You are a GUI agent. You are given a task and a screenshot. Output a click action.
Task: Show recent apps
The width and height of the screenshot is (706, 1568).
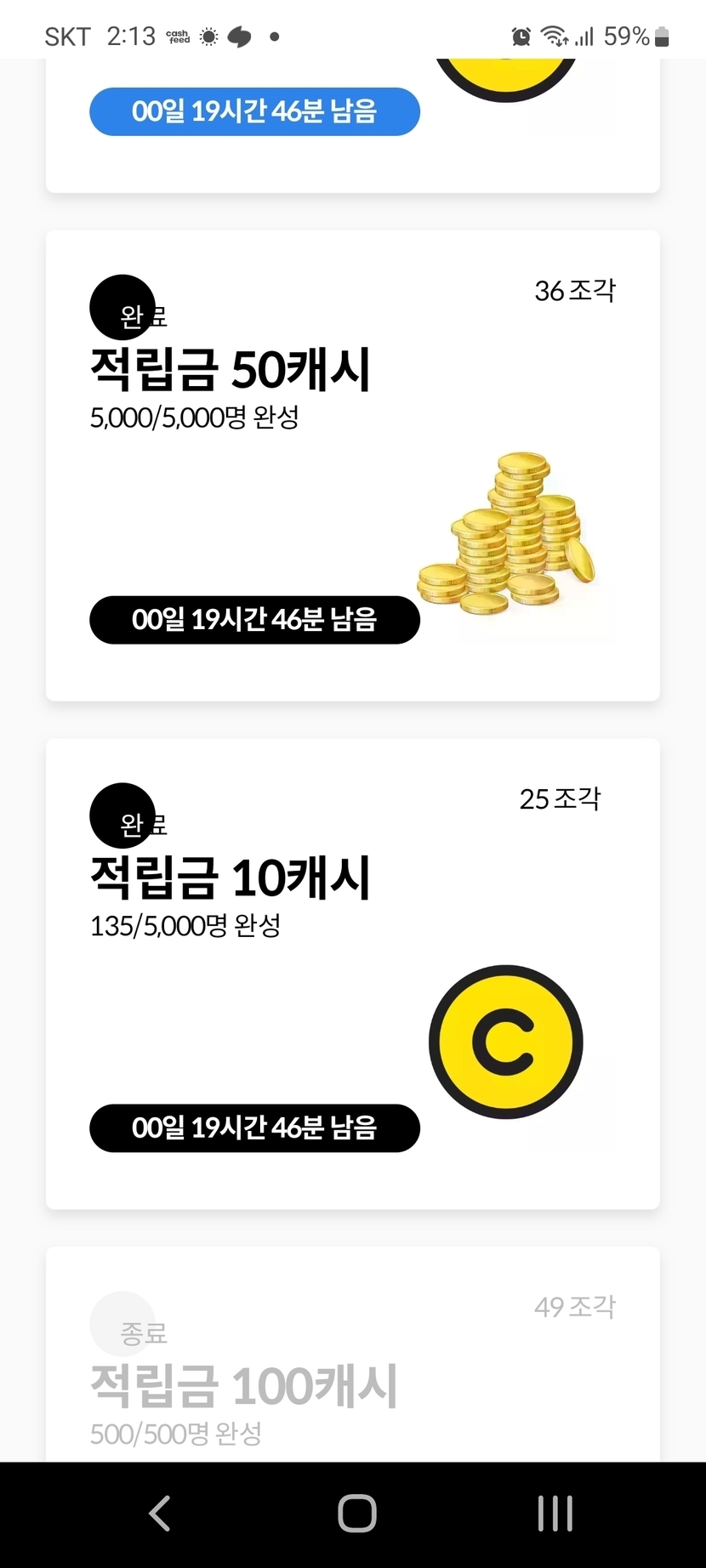coord(555,1514)
